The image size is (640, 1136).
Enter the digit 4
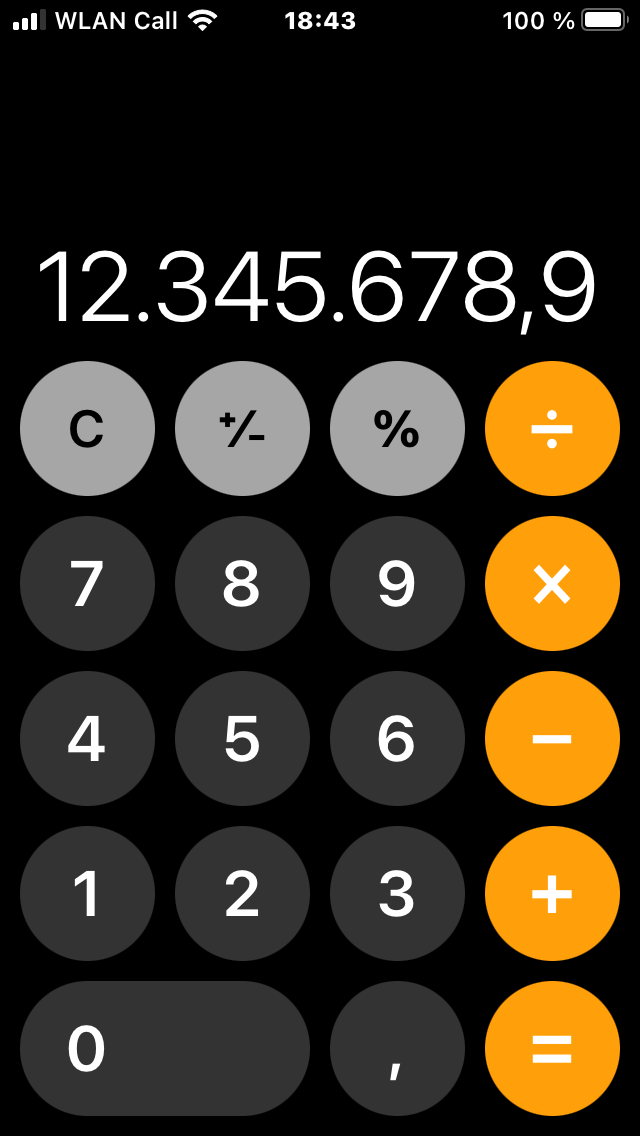87,738
